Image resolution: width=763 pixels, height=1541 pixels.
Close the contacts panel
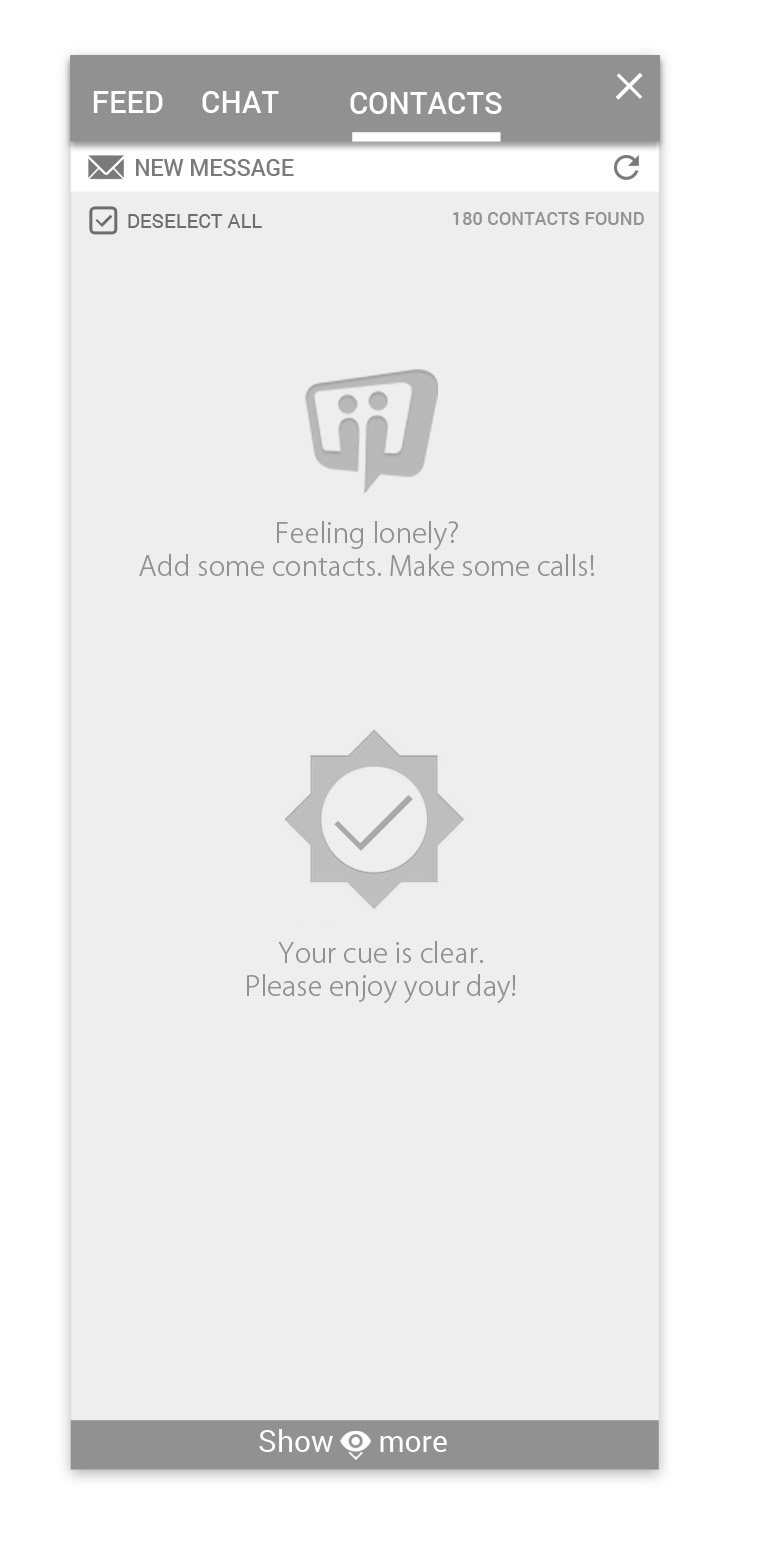coord(629,87)
